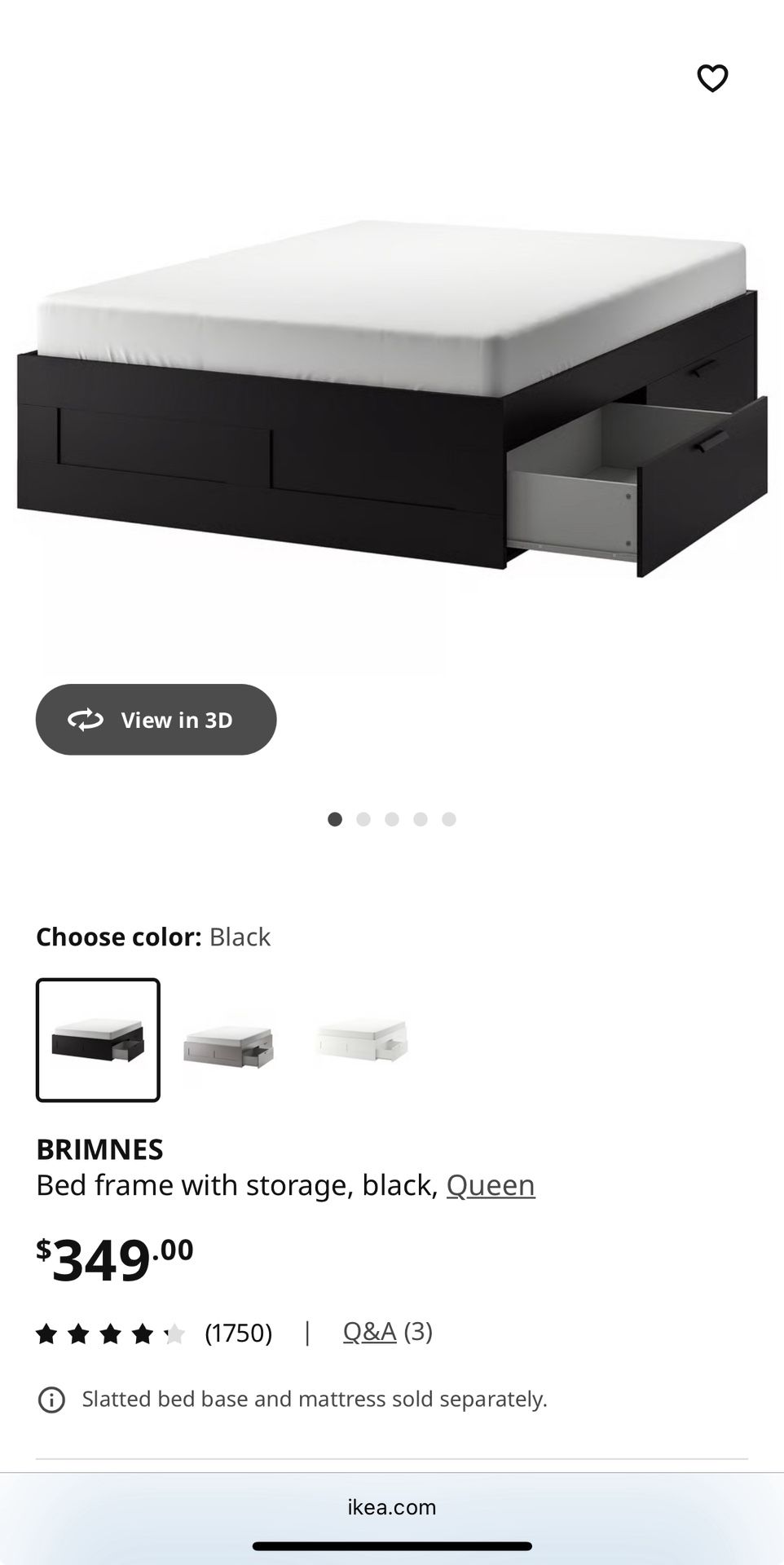The image size is (784, 1565).
Task: Click the View in 3D button
Action: pos(156,720)
